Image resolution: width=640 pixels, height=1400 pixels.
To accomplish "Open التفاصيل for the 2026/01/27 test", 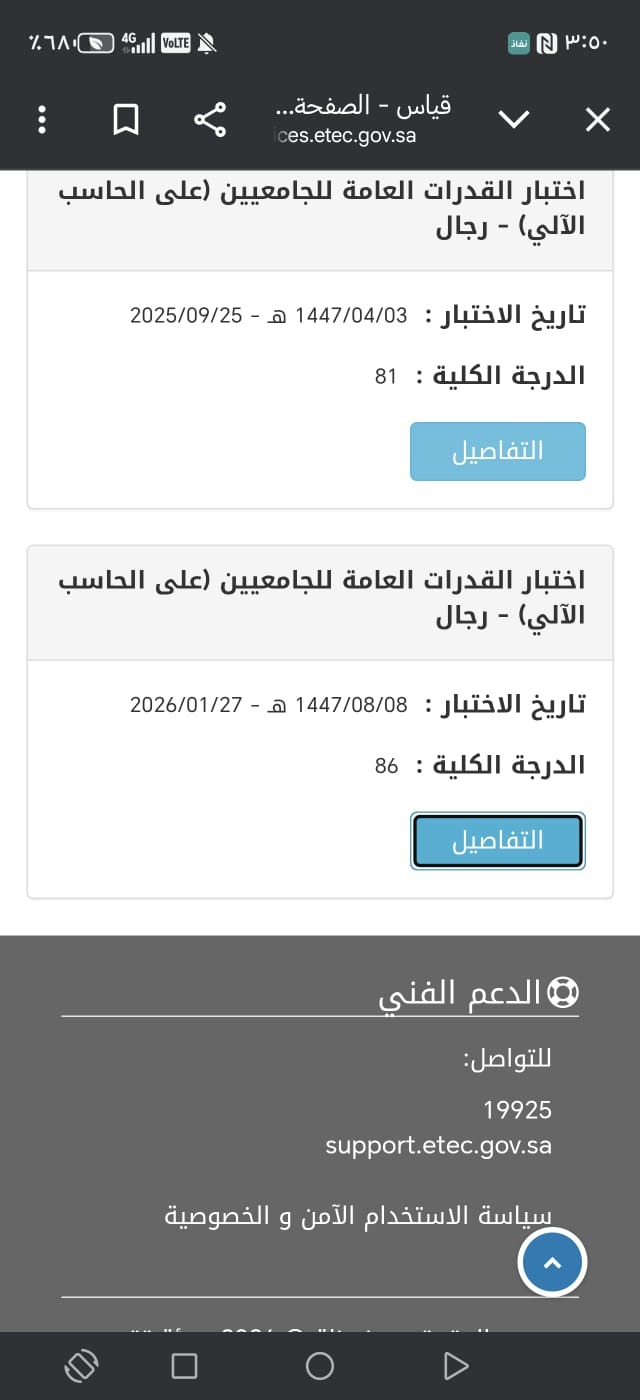I will [497, 841].
